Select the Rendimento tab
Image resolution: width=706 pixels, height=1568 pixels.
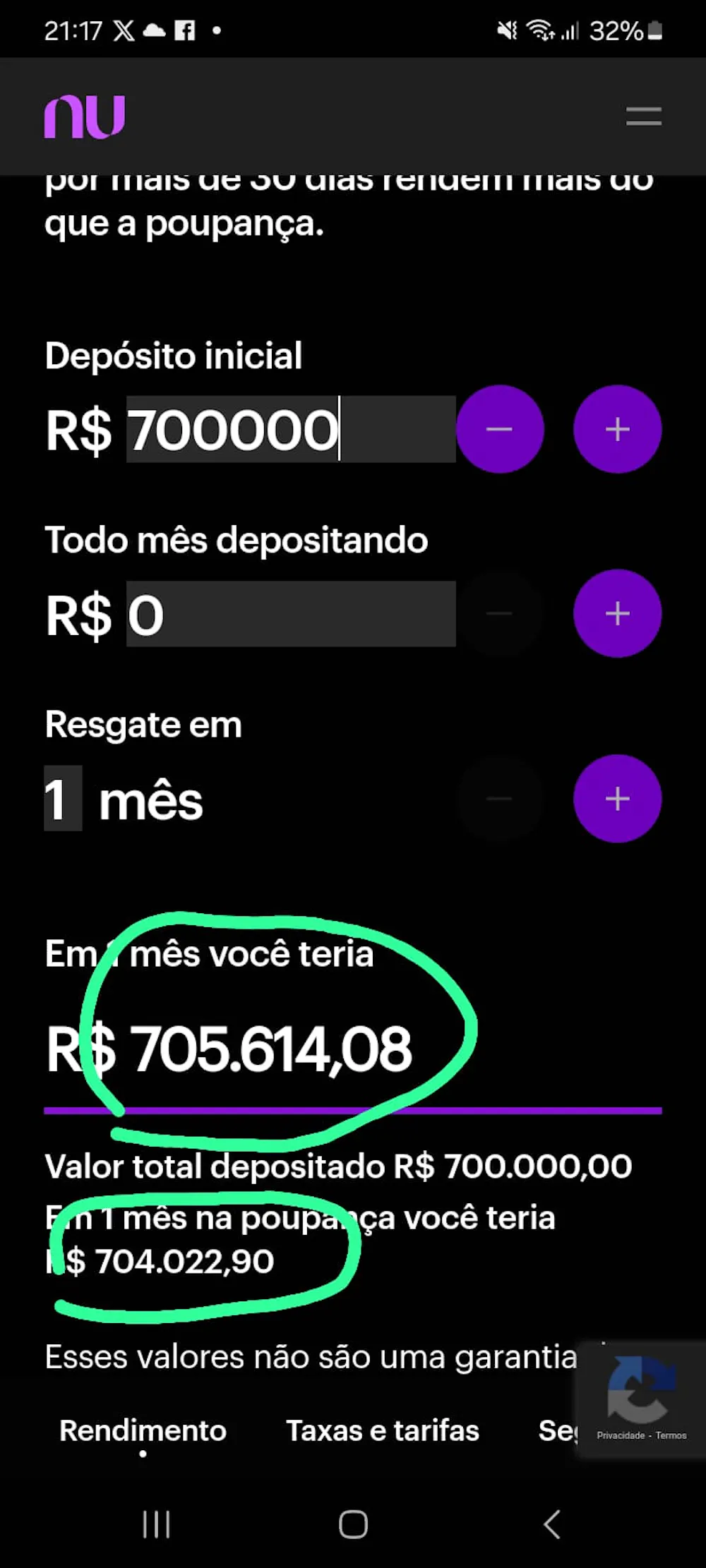[x=143, y=1431]
